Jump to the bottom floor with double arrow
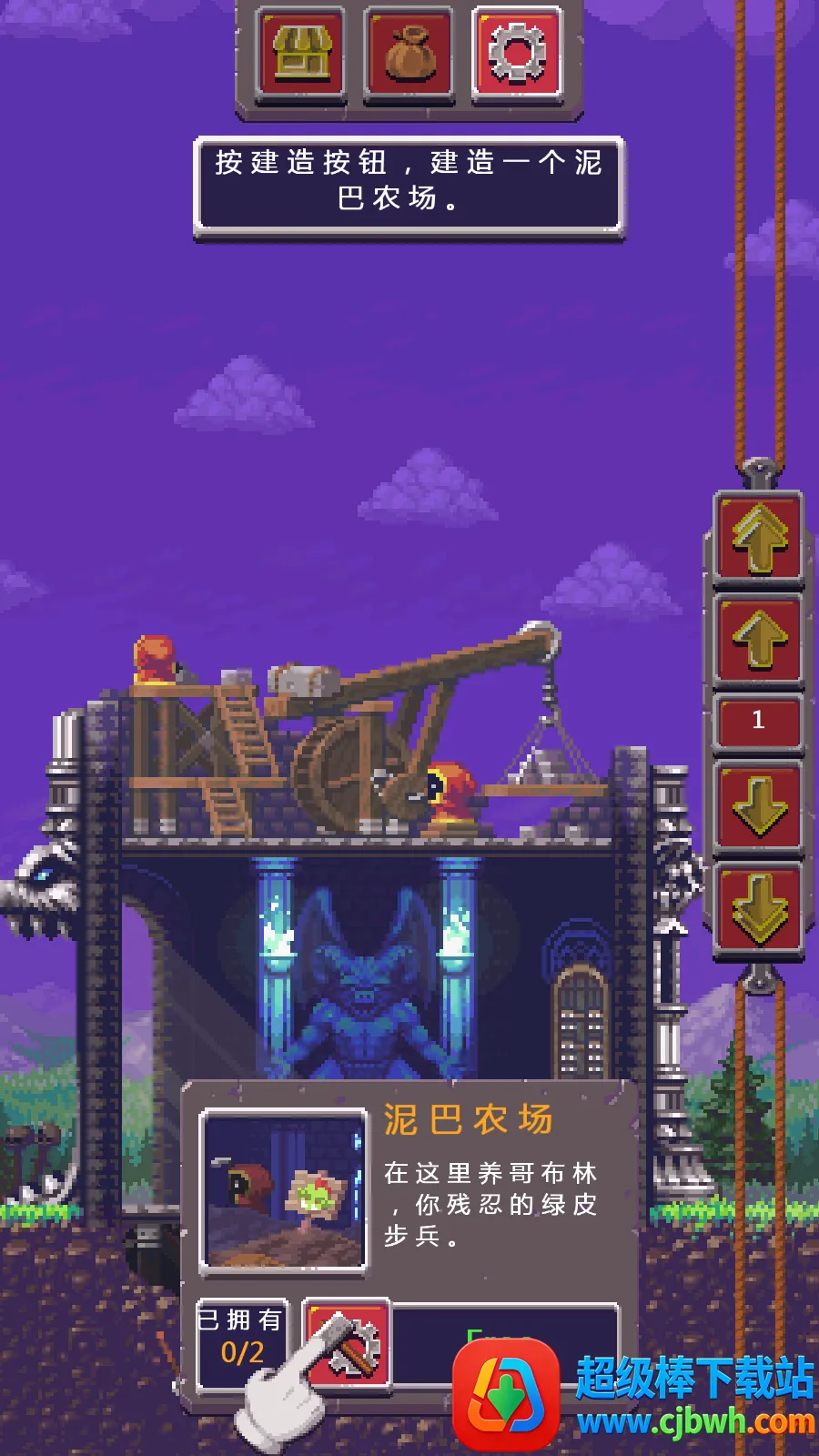Viewport: 819px width, 1456px height. click(759, 909)
